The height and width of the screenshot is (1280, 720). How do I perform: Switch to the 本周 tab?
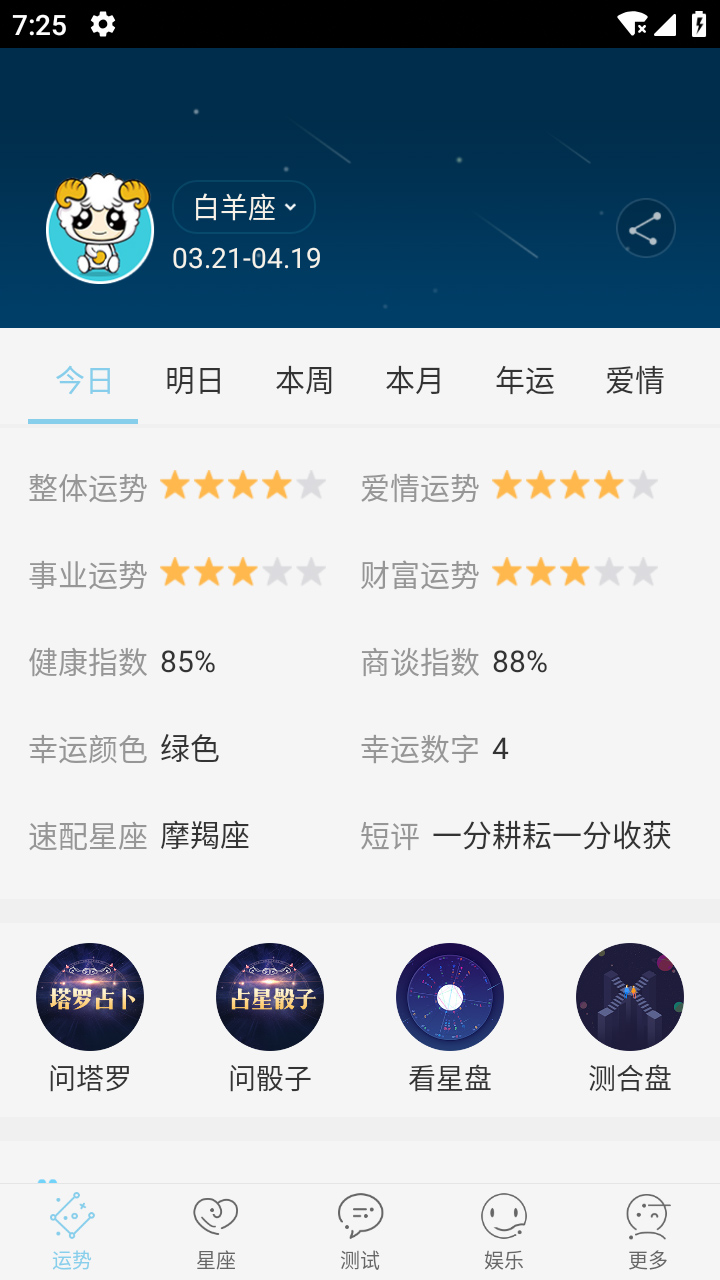[305, 381]
